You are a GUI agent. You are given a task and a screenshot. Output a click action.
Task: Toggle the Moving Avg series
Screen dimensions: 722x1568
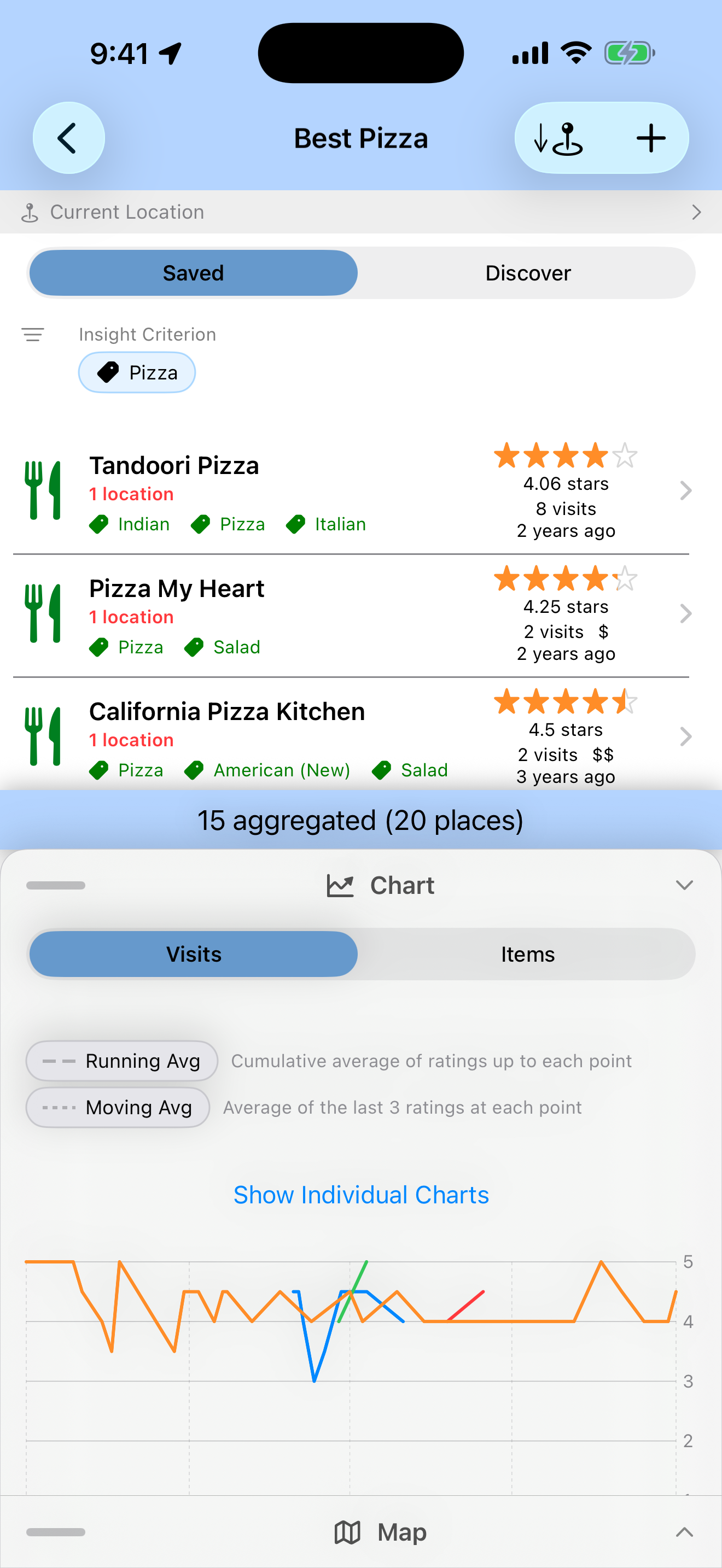(118, 1107)
